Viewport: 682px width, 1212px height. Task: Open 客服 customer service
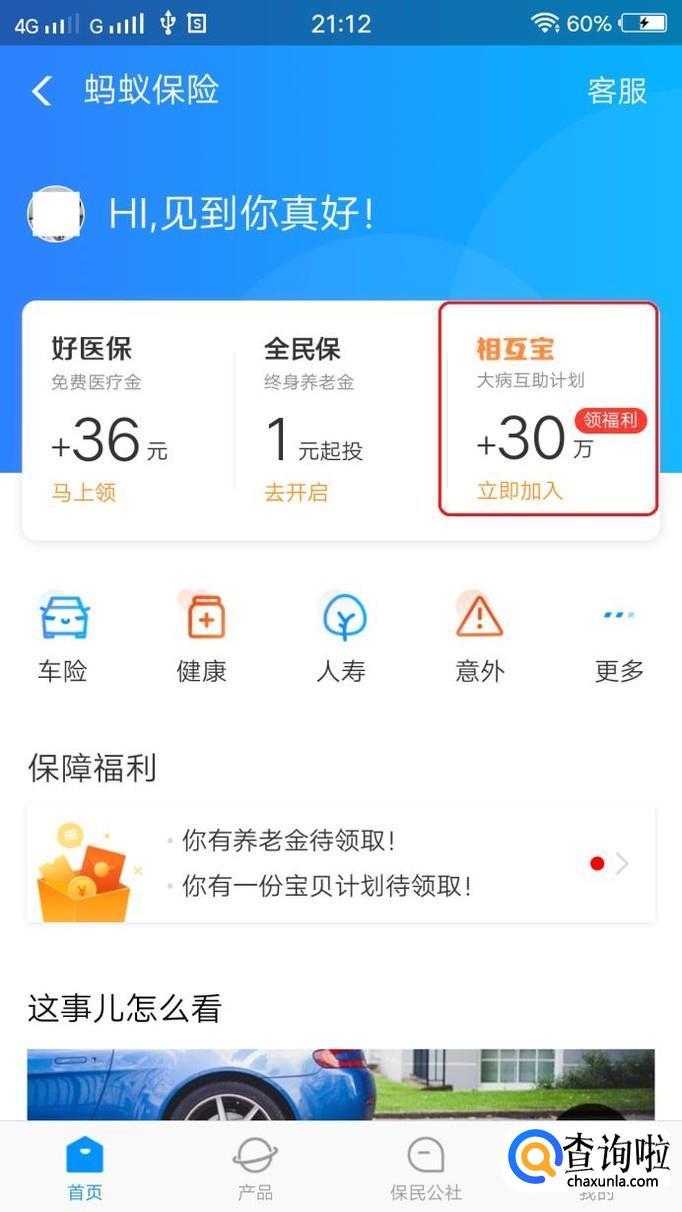pos(617,91)
